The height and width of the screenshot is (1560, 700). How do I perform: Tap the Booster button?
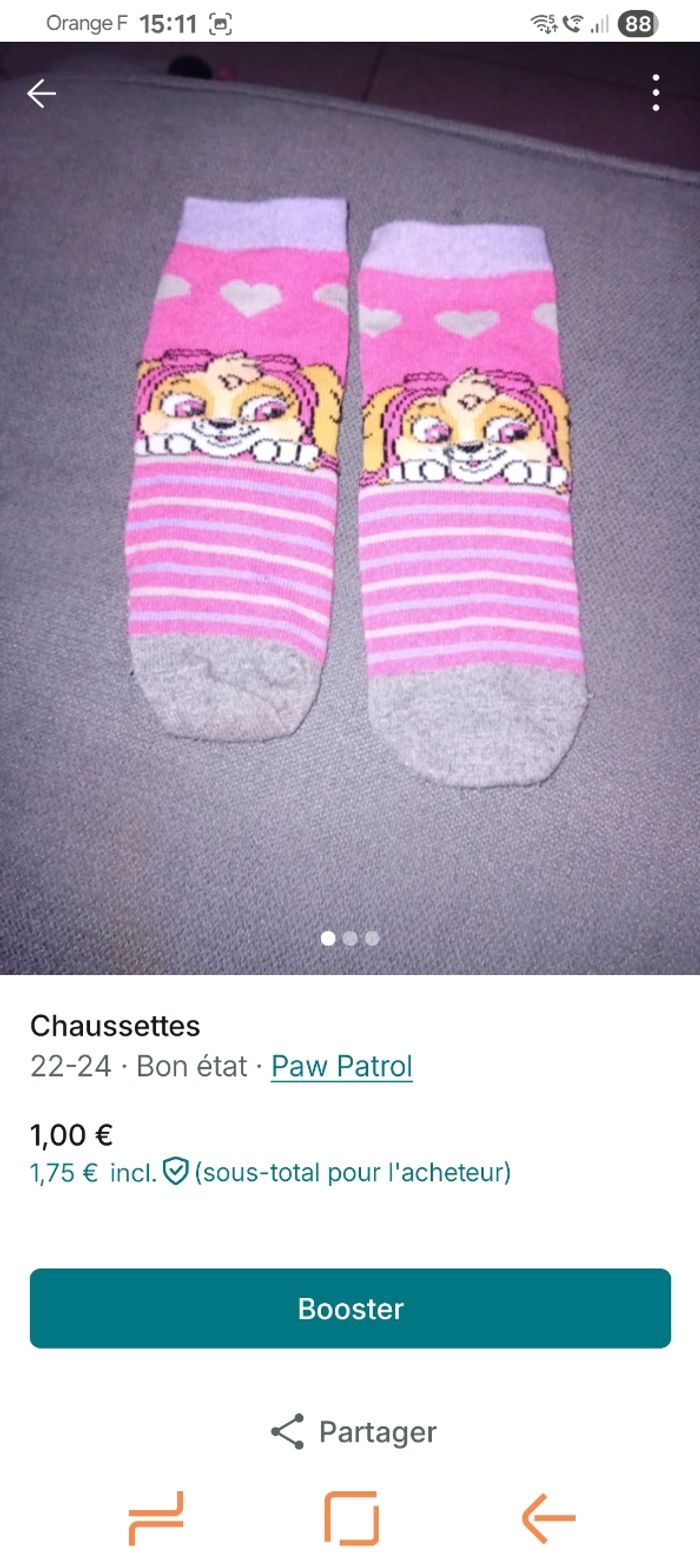coord(350,1308)
